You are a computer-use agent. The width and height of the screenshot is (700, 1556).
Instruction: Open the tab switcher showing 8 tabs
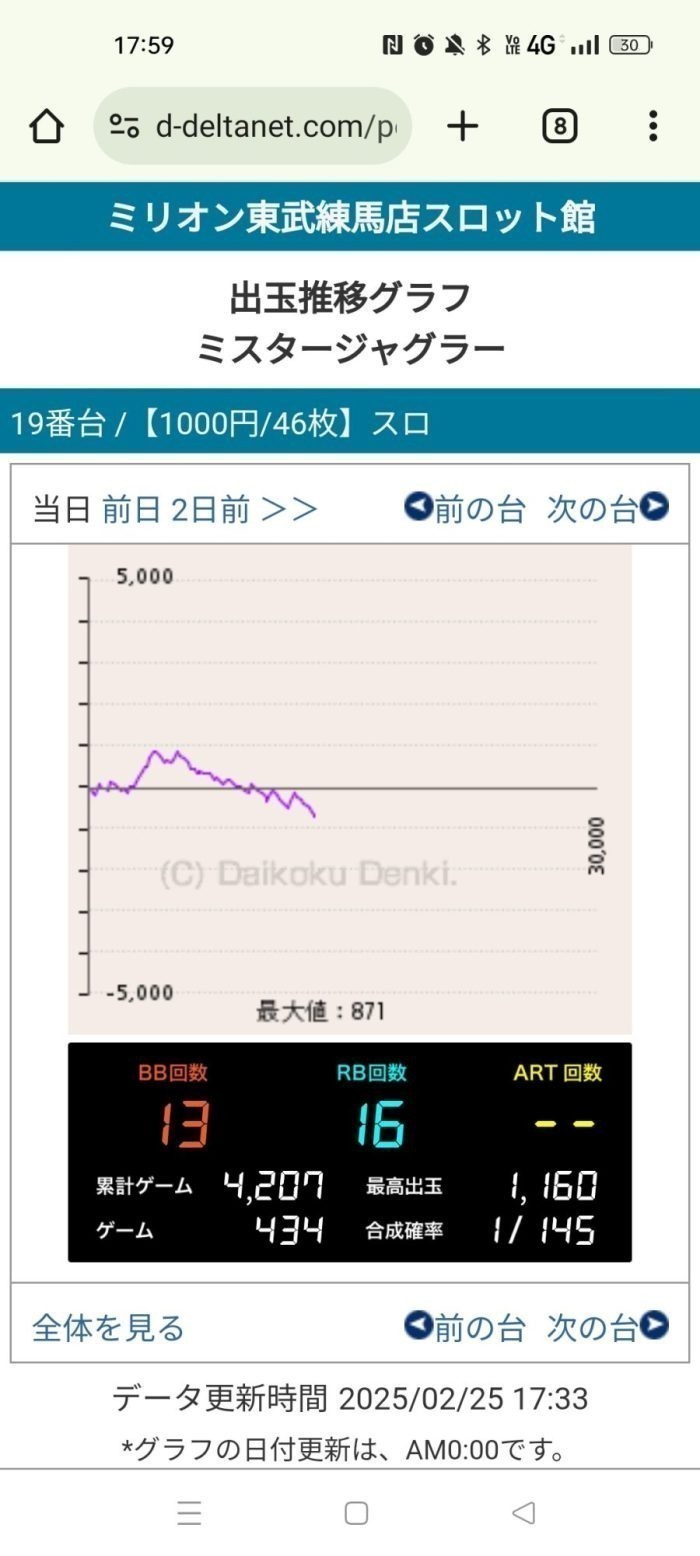pyautogui.click(x=559, y=127)
